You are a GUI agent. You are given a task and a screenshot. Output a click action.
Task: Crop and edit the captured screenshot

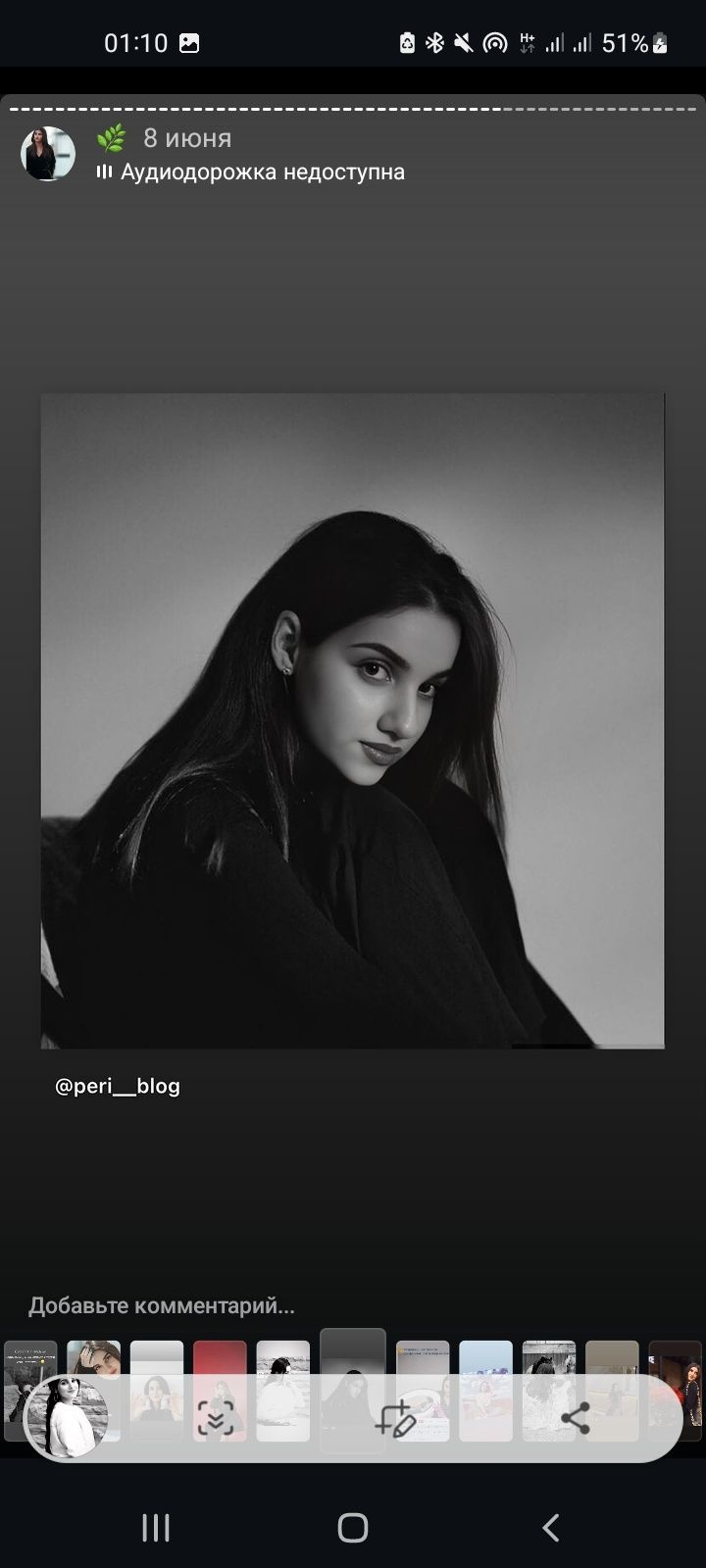click(395, 1418)
